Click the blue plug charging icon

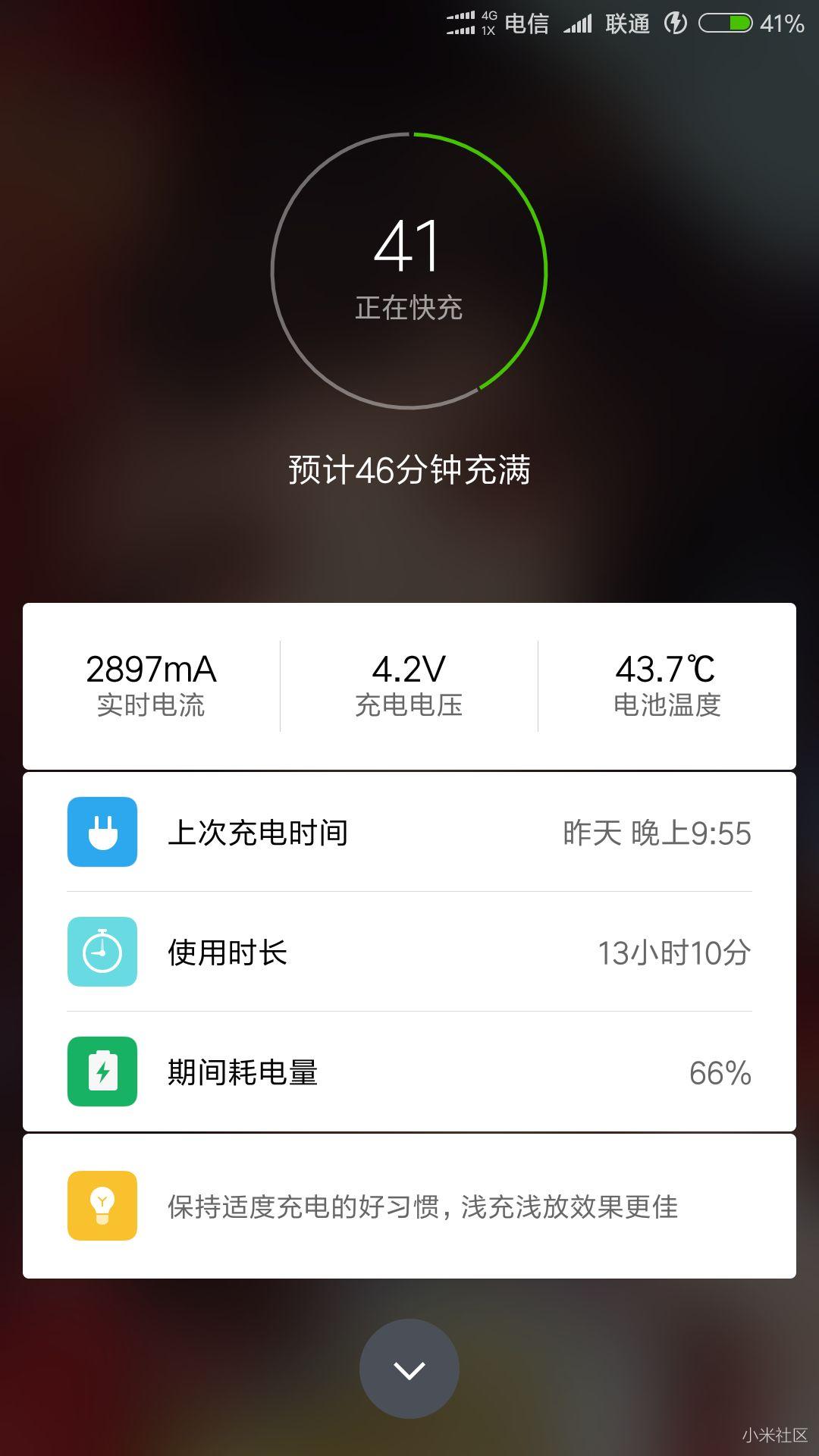coord(103,832)
